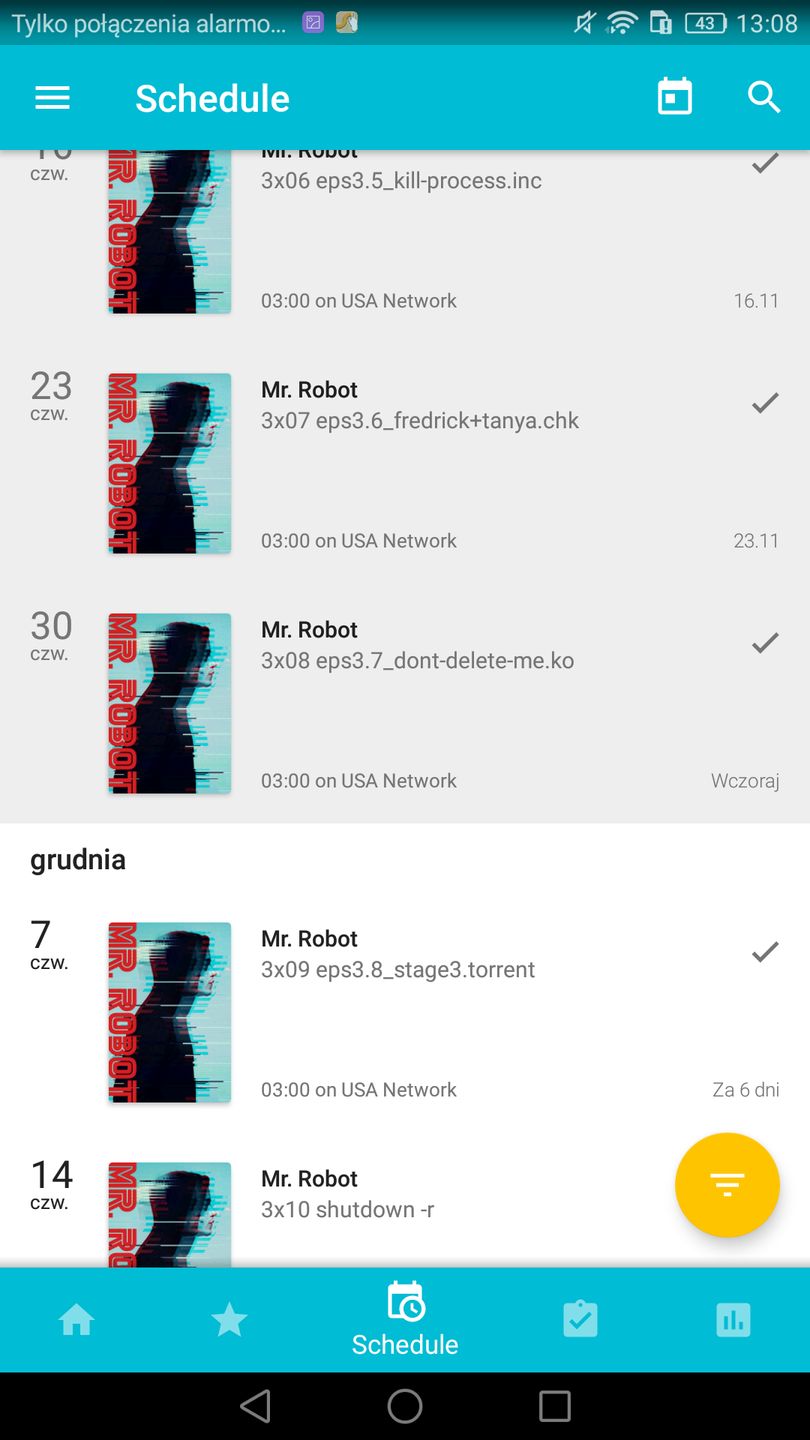View statistics with the bar chart icon
Screen dimensions: 810x1440
733,1318
